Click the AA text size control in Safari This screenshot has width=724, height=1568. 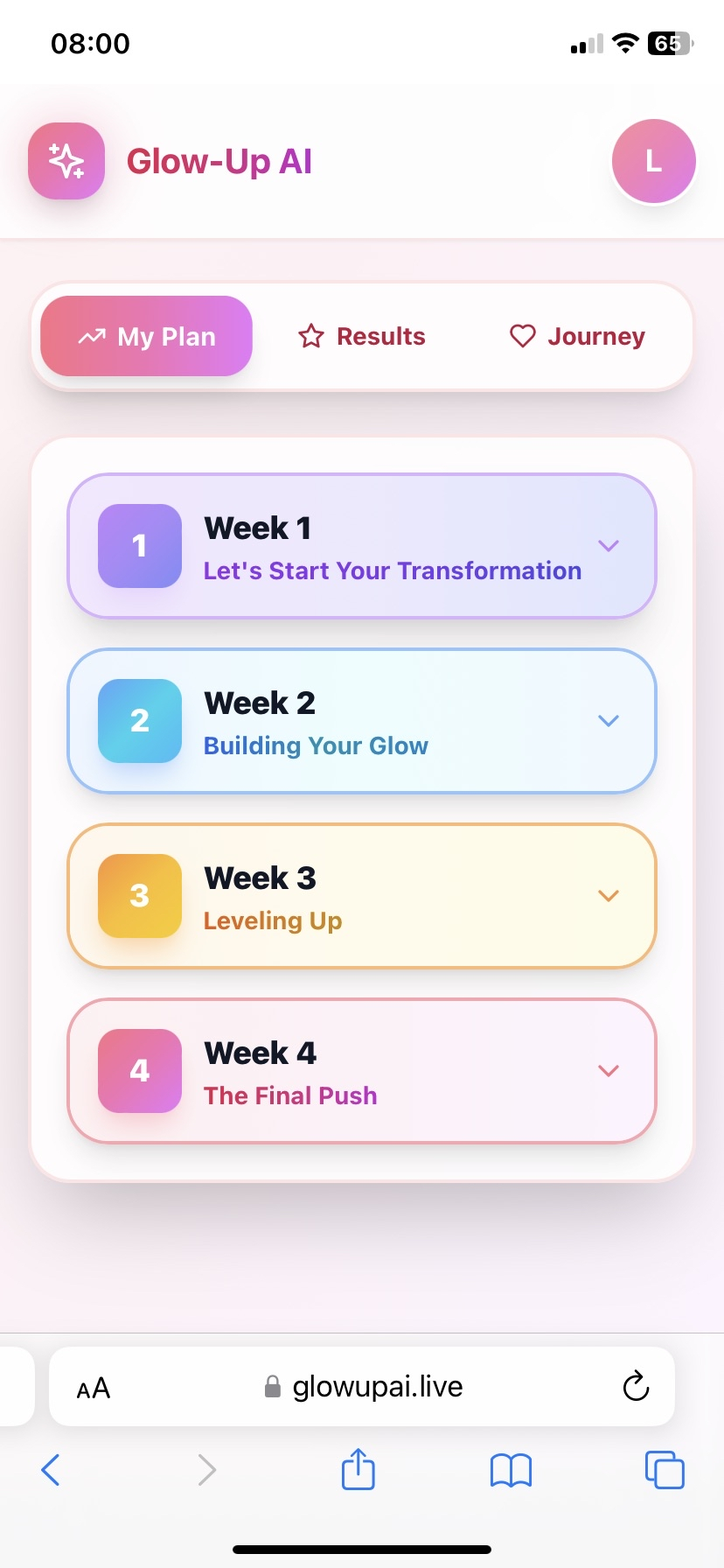(92, 1386)
